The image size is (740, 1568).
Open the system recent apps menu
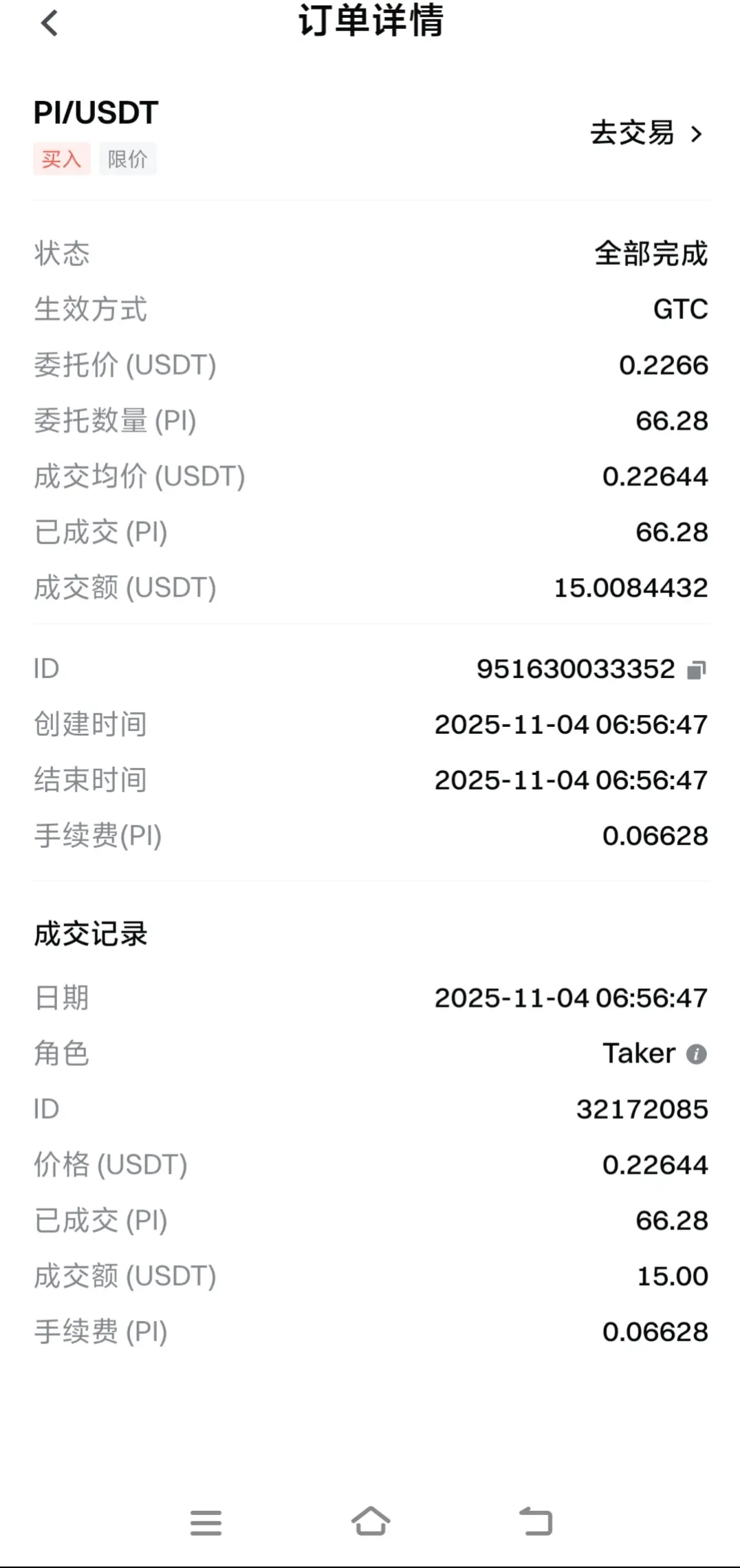click(206, 1523)
